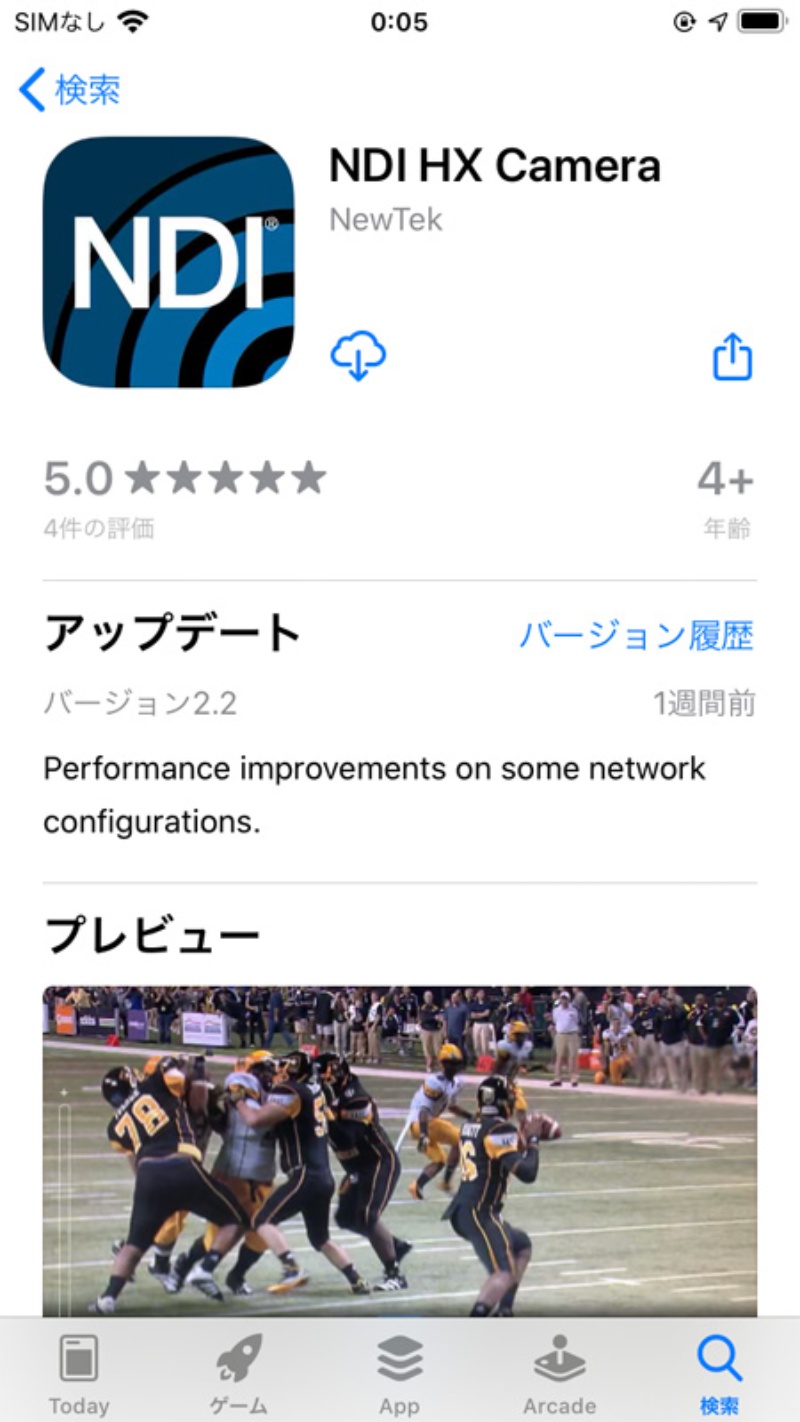Open the football preview screenshot
The image size is (800, 1422).
click(400, 1150)
